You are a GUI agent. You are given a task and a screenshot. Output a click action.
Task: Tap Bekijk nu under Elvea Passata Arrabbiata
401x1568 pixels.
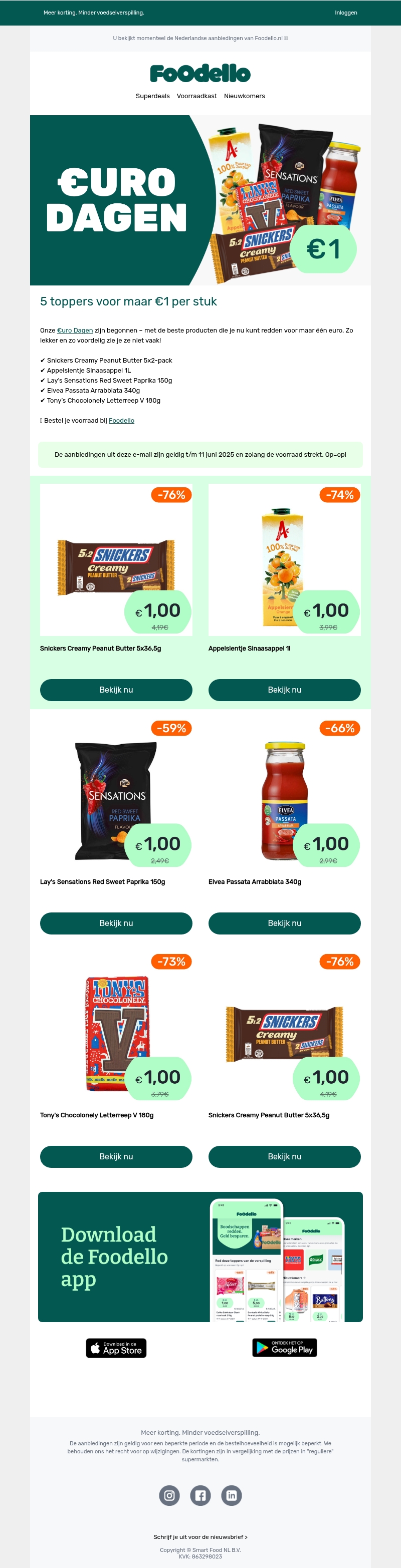pyautogui.click(x=284, y=923)
